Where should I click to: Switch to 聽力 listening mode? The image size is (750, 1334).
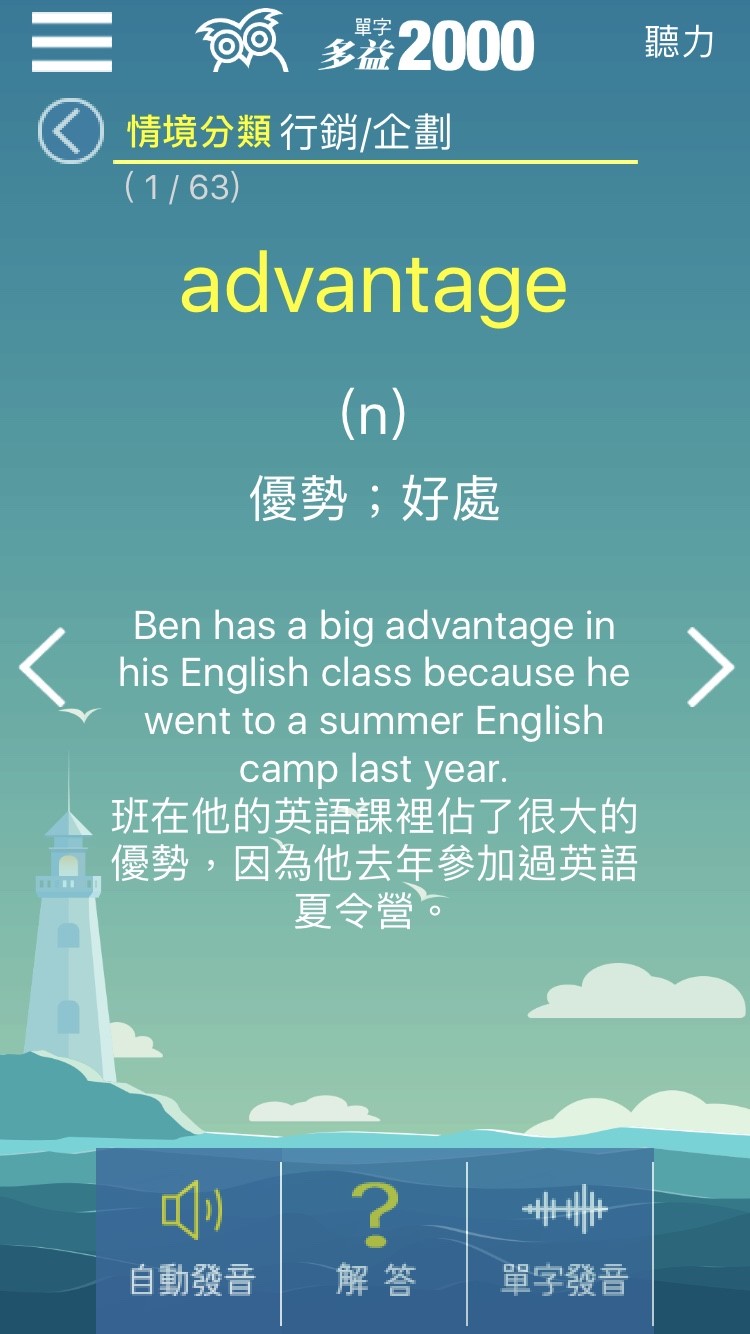click(679, 42)
